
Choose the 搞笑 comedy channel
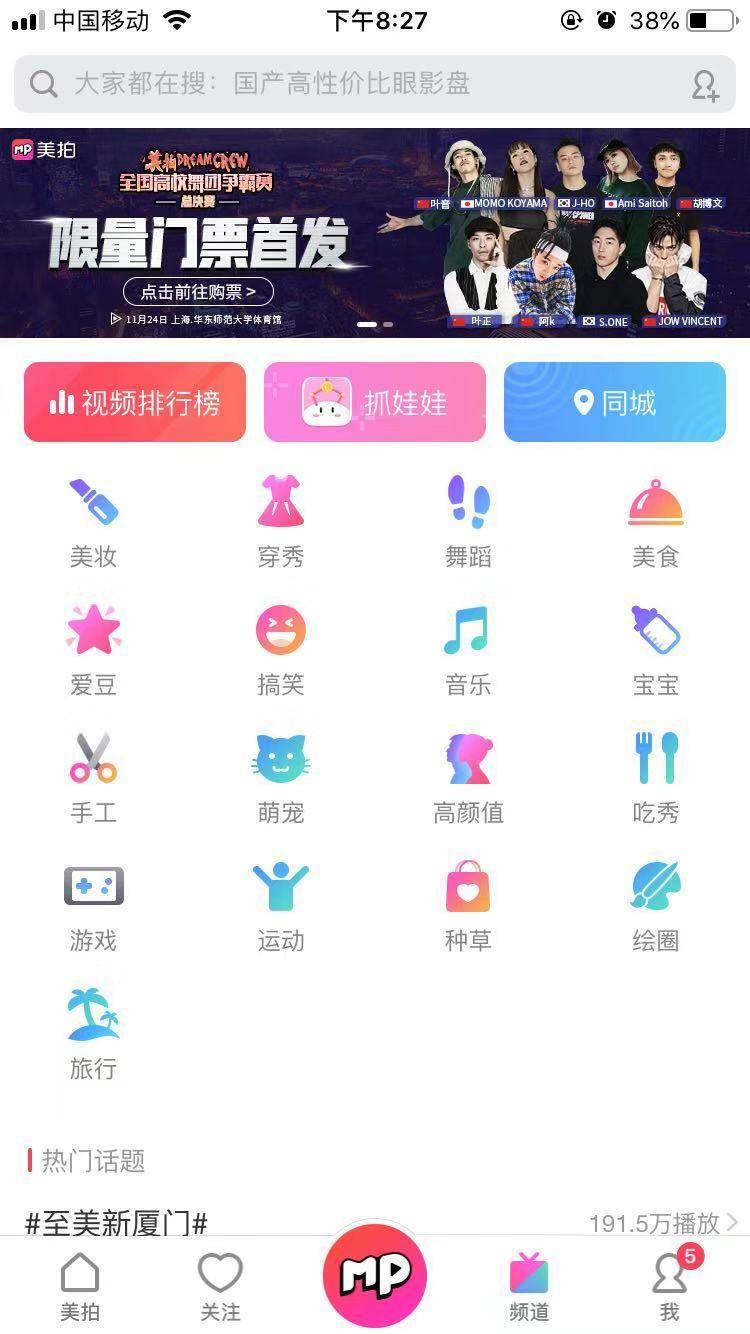click(x=280, y=650)
